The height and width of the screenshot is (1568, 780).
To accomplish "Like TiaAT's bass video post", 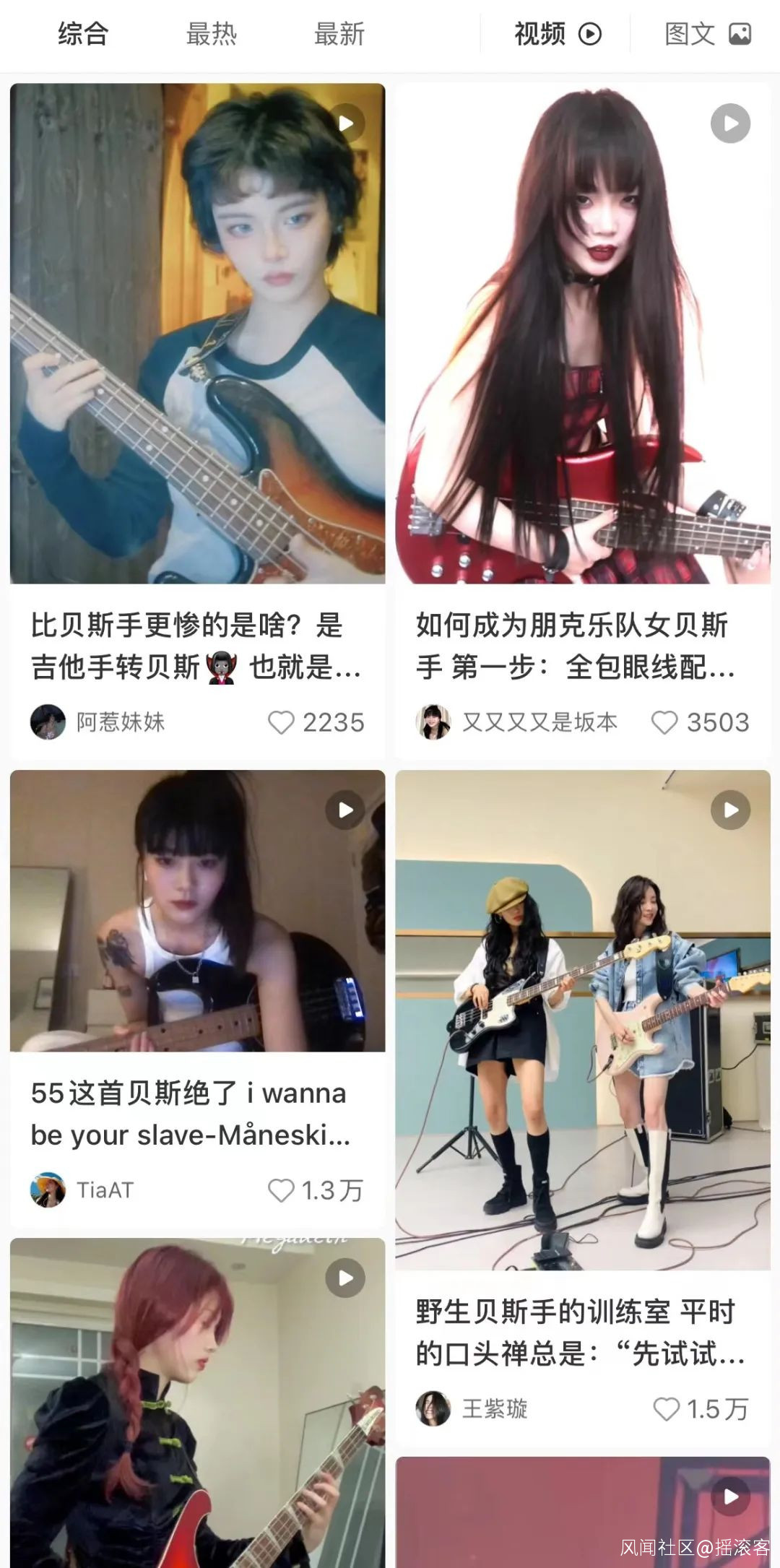I will [x=281, y=1190].
